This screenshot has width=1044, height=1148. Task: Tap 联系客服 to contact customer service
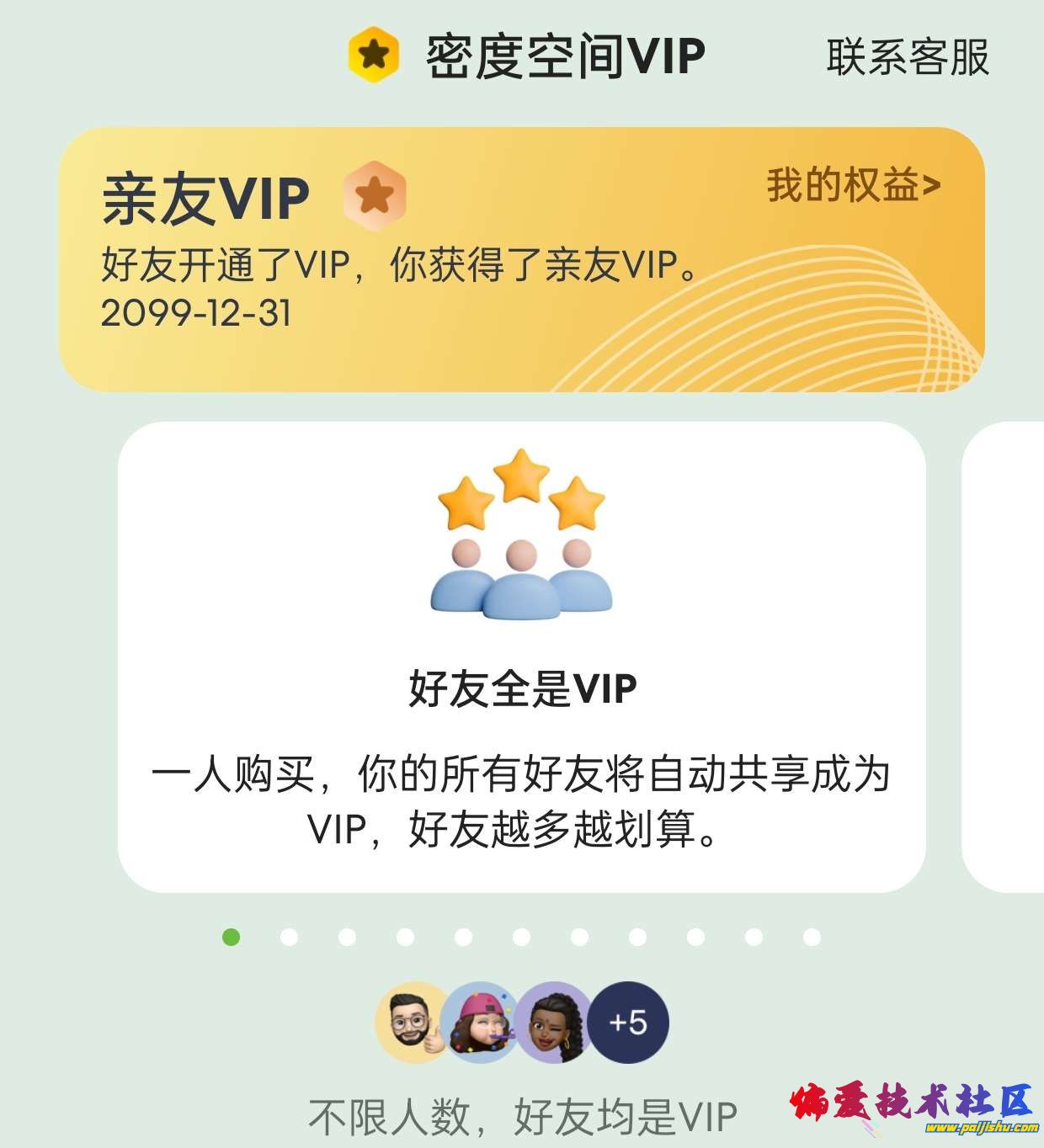coord(908,57)
